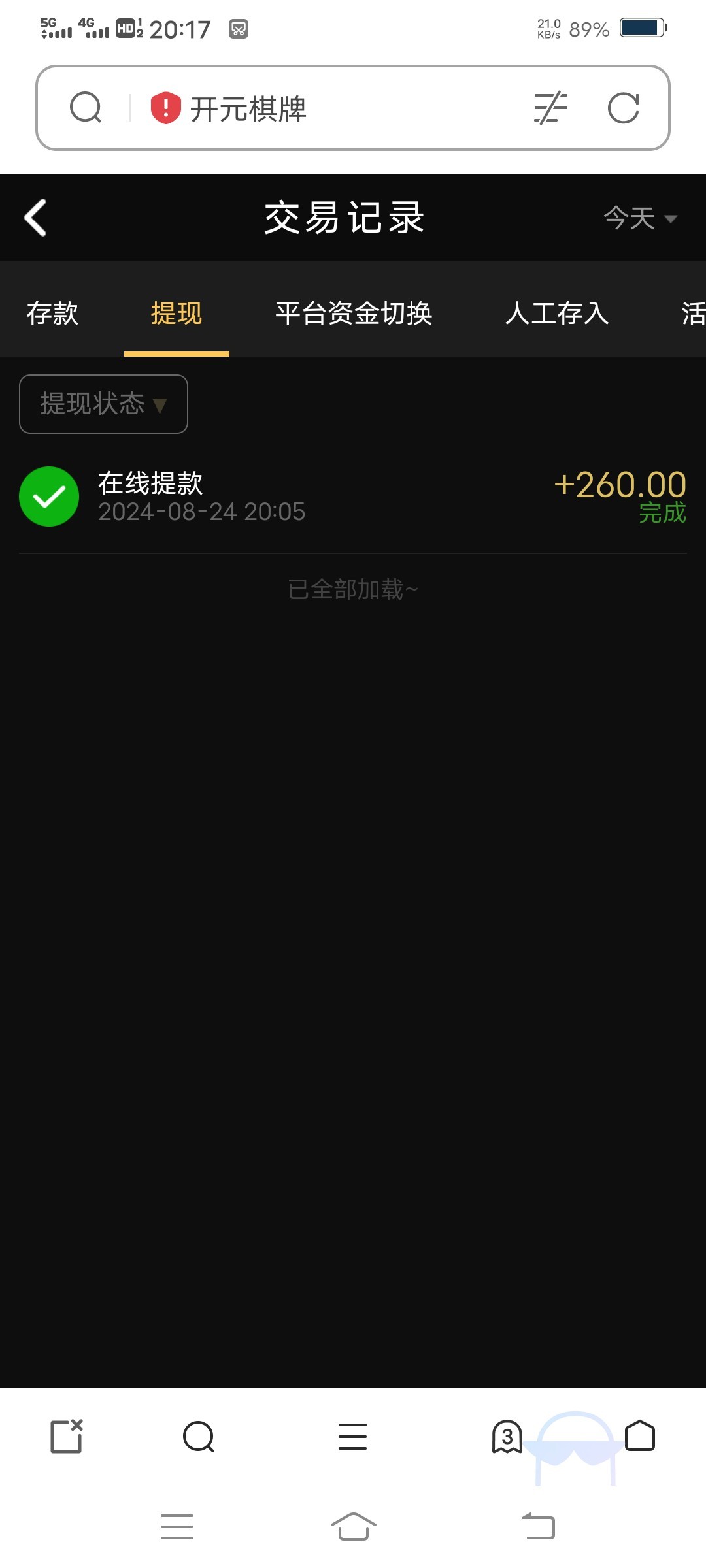Open the browser tools icon beside refresh

tap(550, 108)
